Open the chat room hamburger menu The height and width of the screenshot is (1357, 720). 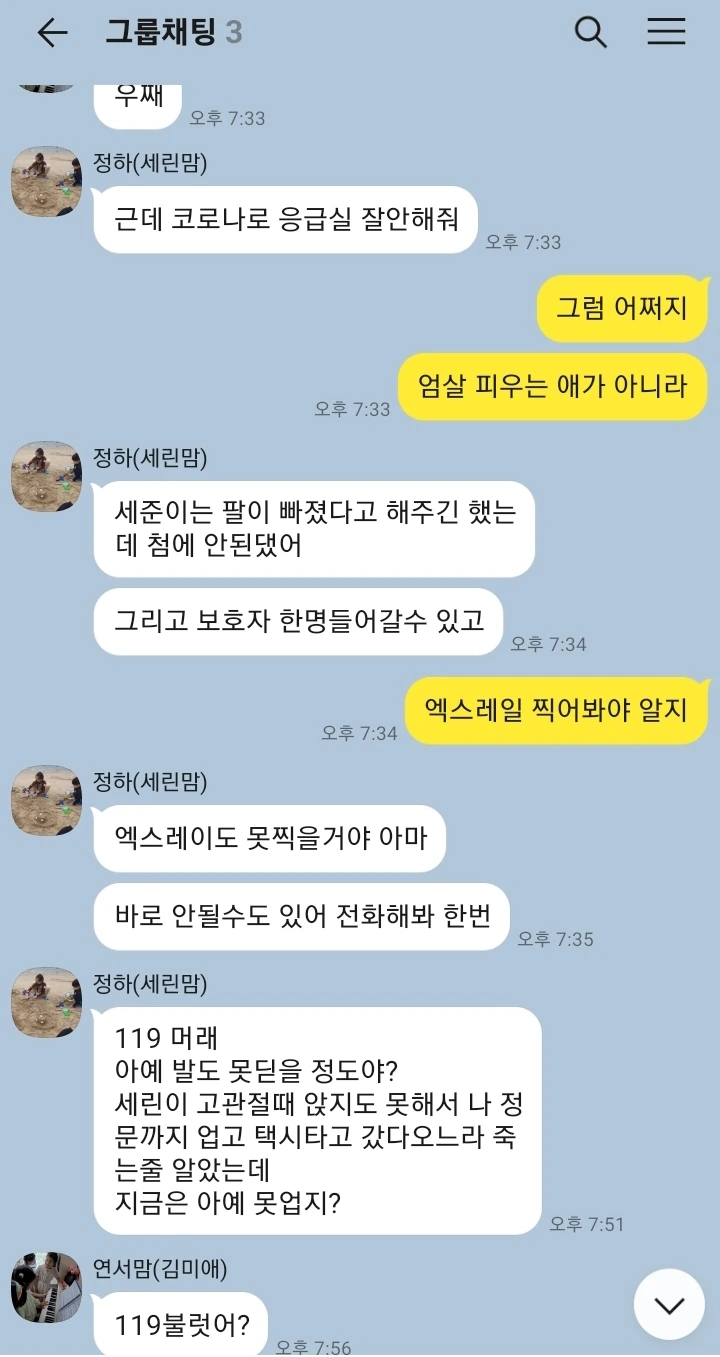[x=666, y=33]
